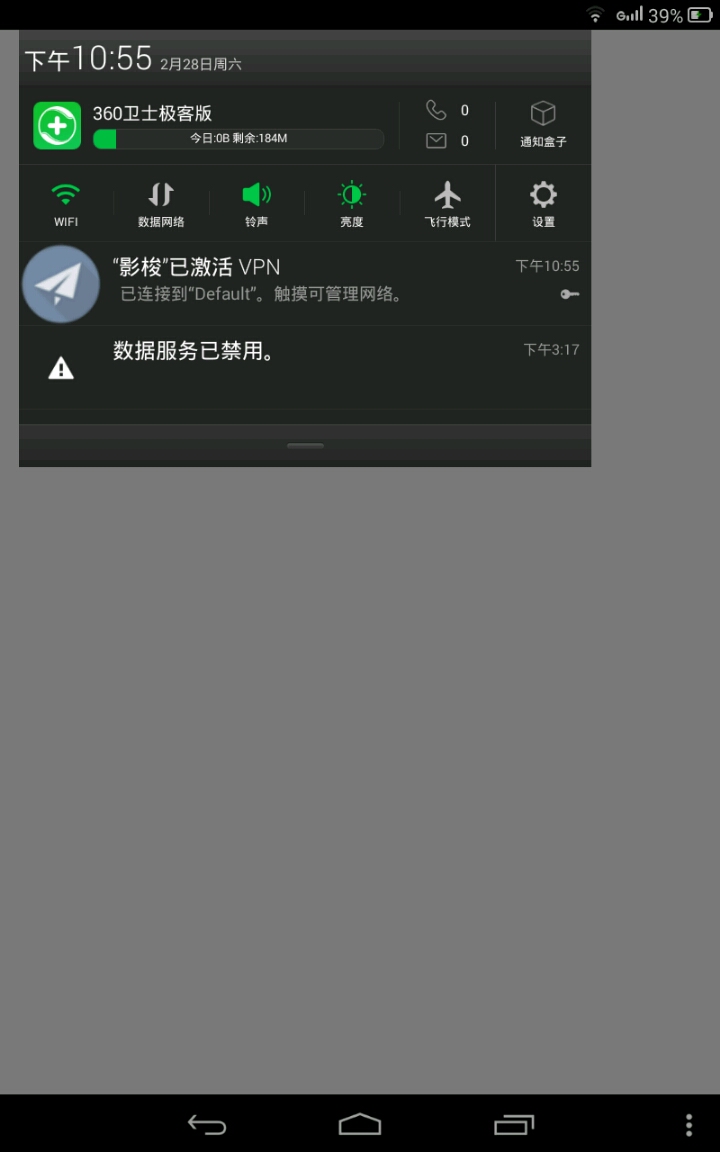Go back with the system back button

point(207,1125)
